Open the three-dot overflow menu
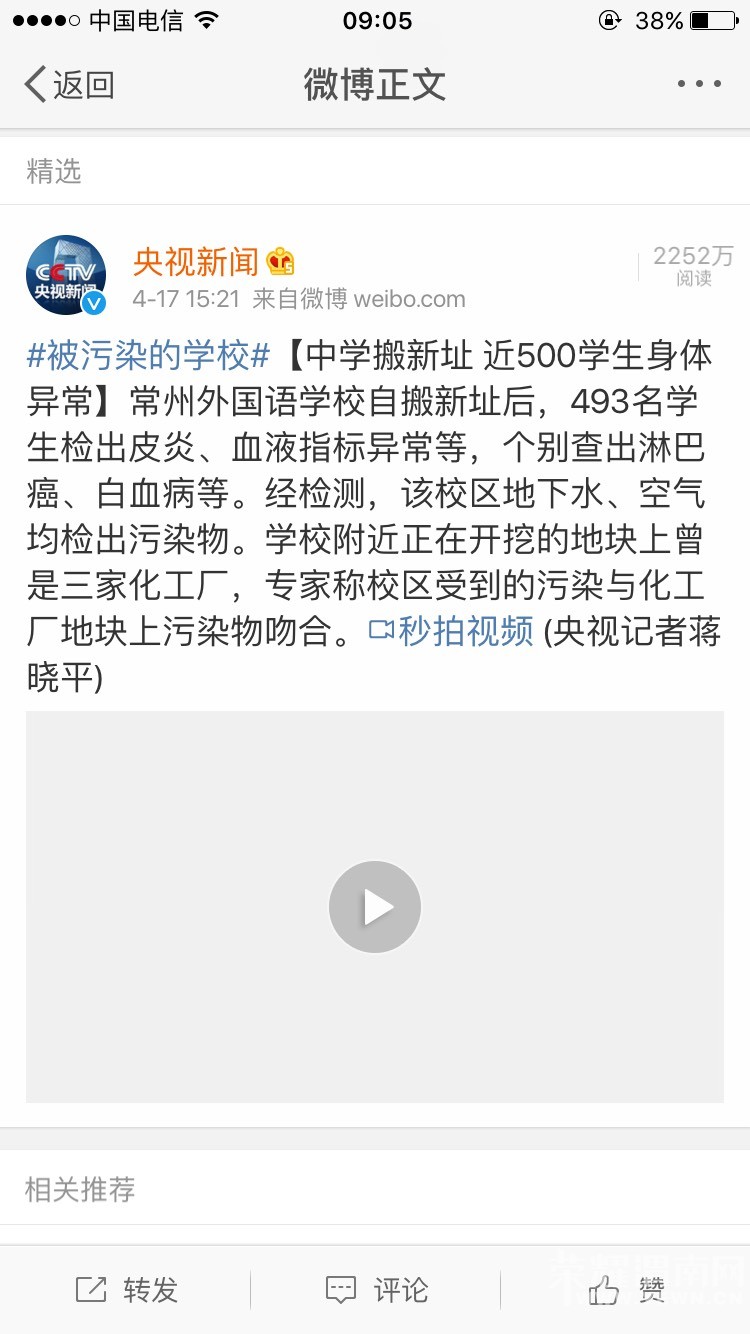Viewport: 750px width, 1334px height. (x=699, y=84)
